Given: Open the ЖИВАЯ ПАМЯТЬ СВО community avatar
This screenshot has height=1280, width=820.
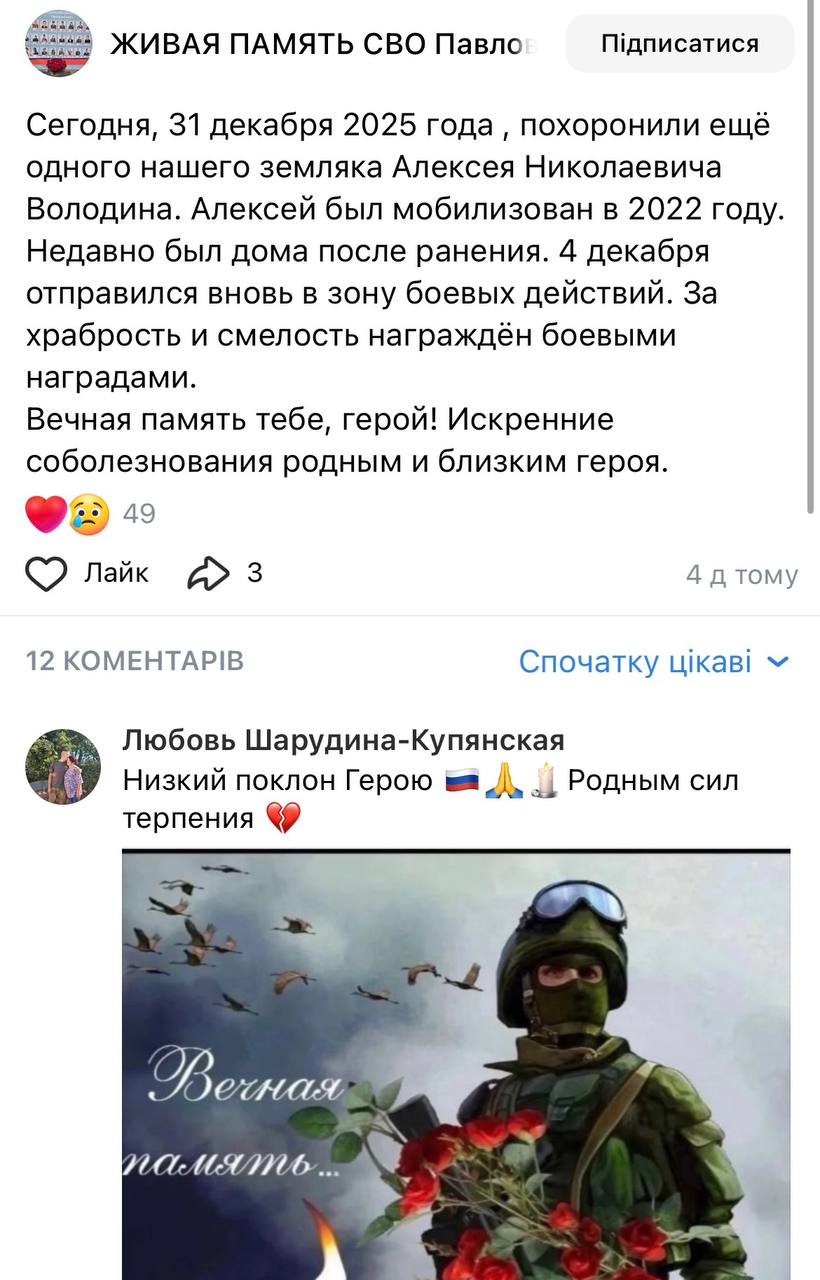Looking at the screenshot, I should point(59,44).
